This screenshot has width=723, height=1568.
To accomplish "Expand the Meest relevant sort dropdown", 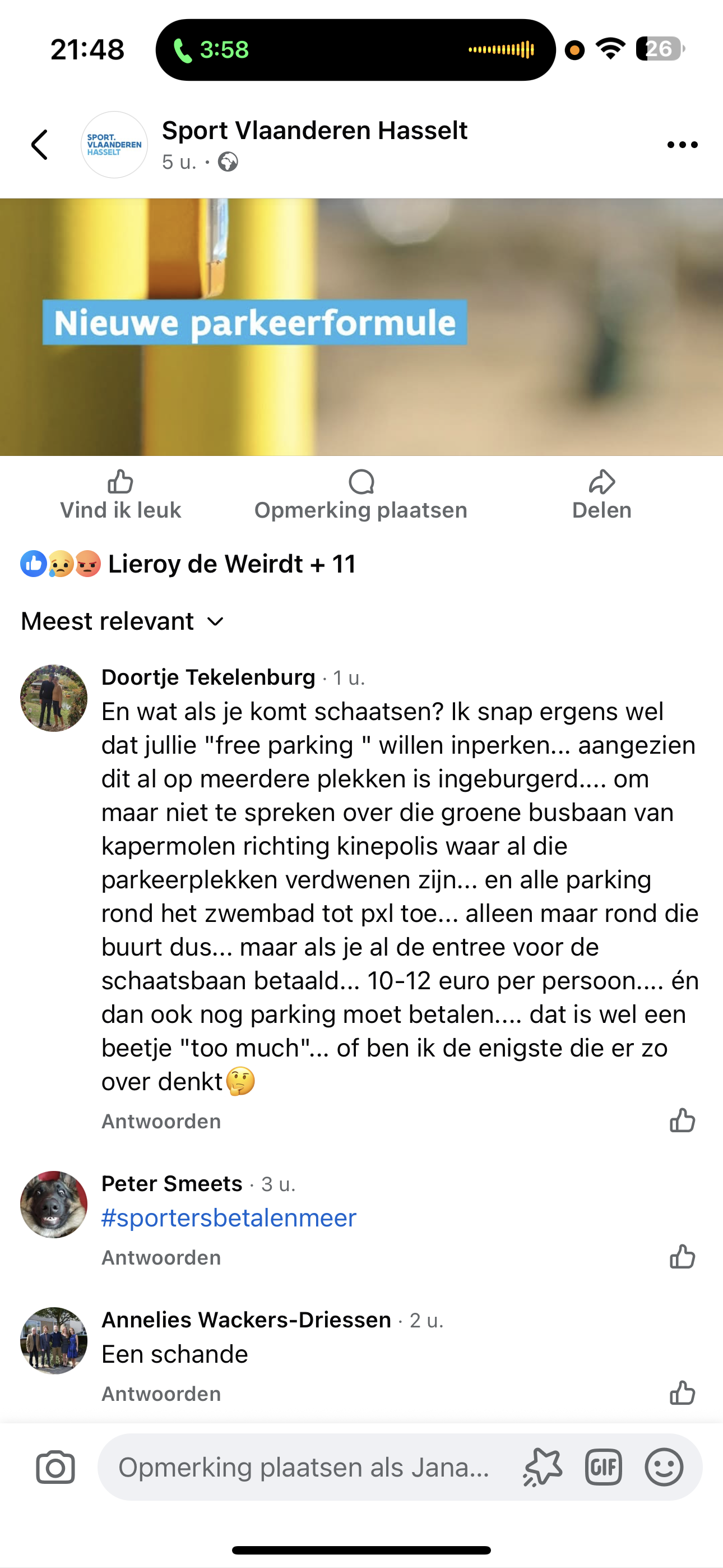I will coord(123,621).
